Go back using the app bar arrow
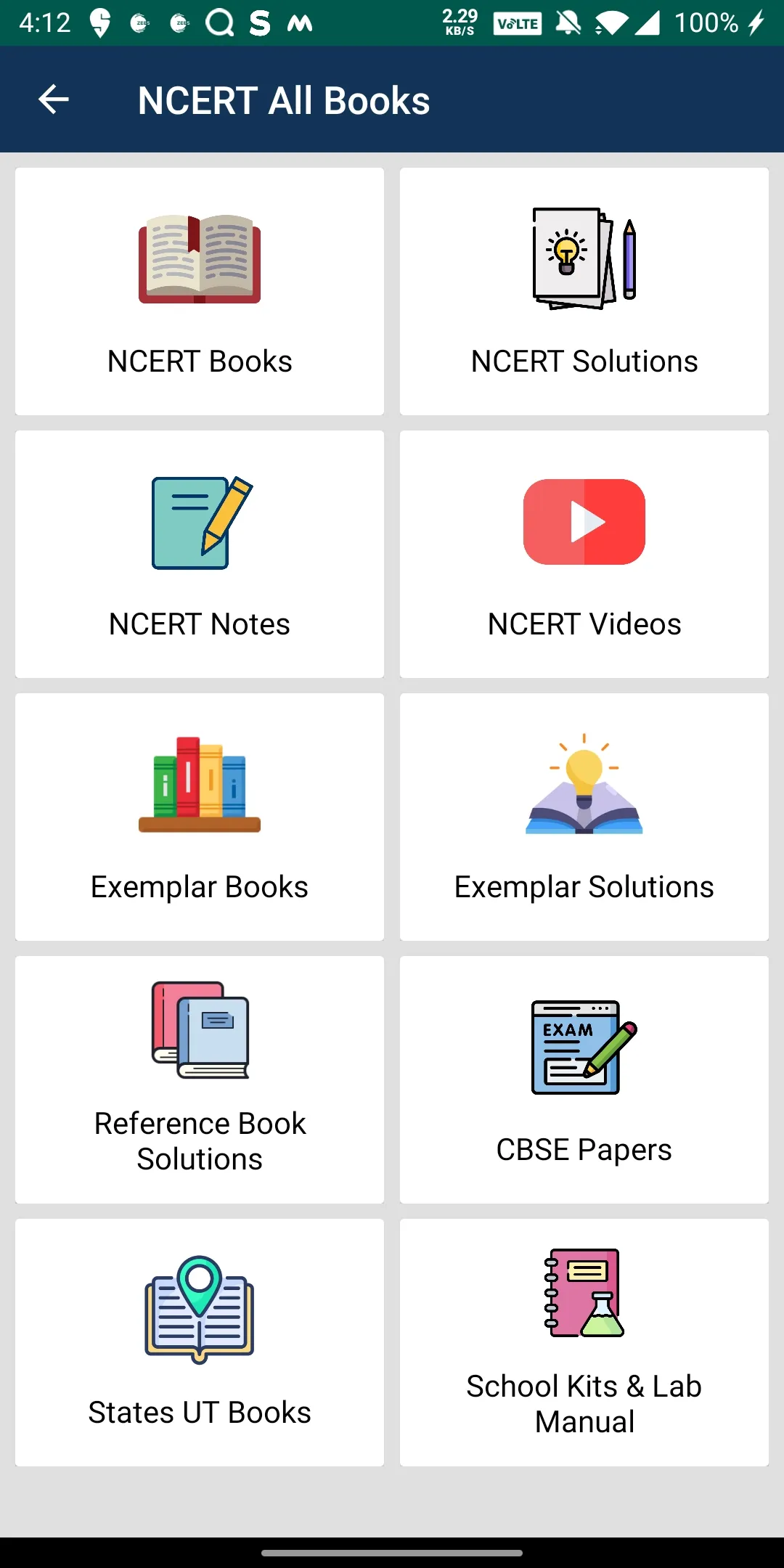 click(x=53, y=99)
